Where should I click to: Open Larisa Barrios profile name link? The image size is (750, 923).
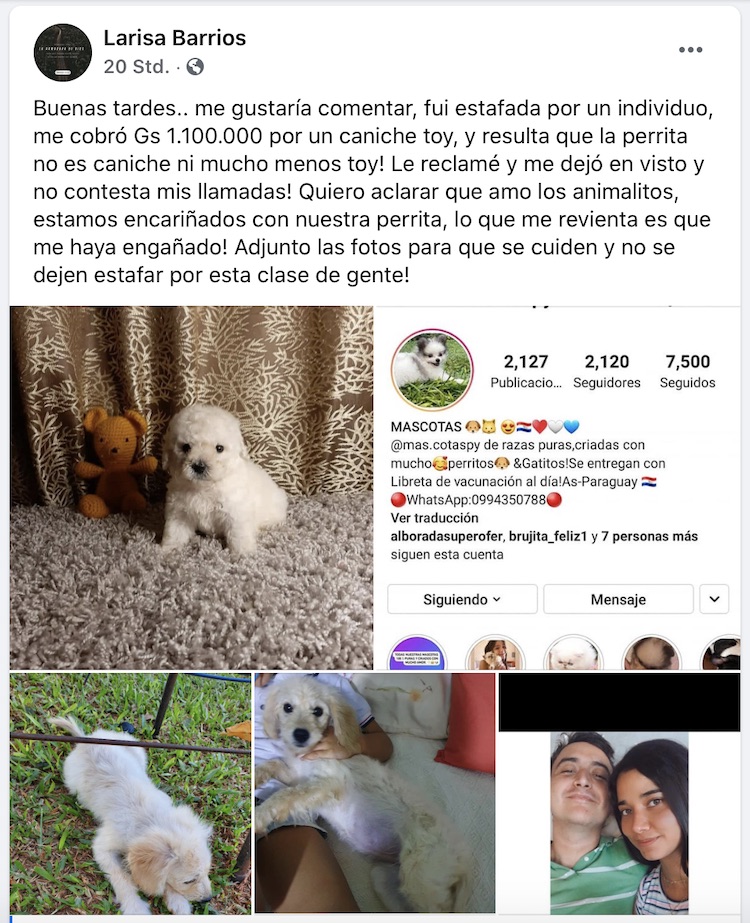point(174,38)
